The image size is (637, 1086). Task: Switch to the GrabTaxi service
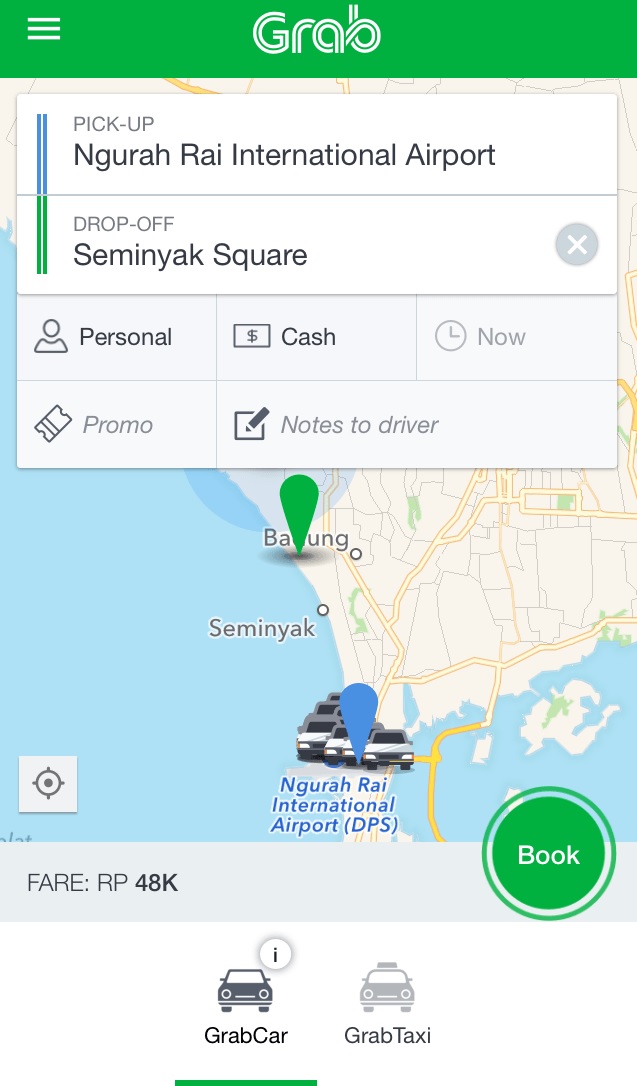(x=387, y=1005)
